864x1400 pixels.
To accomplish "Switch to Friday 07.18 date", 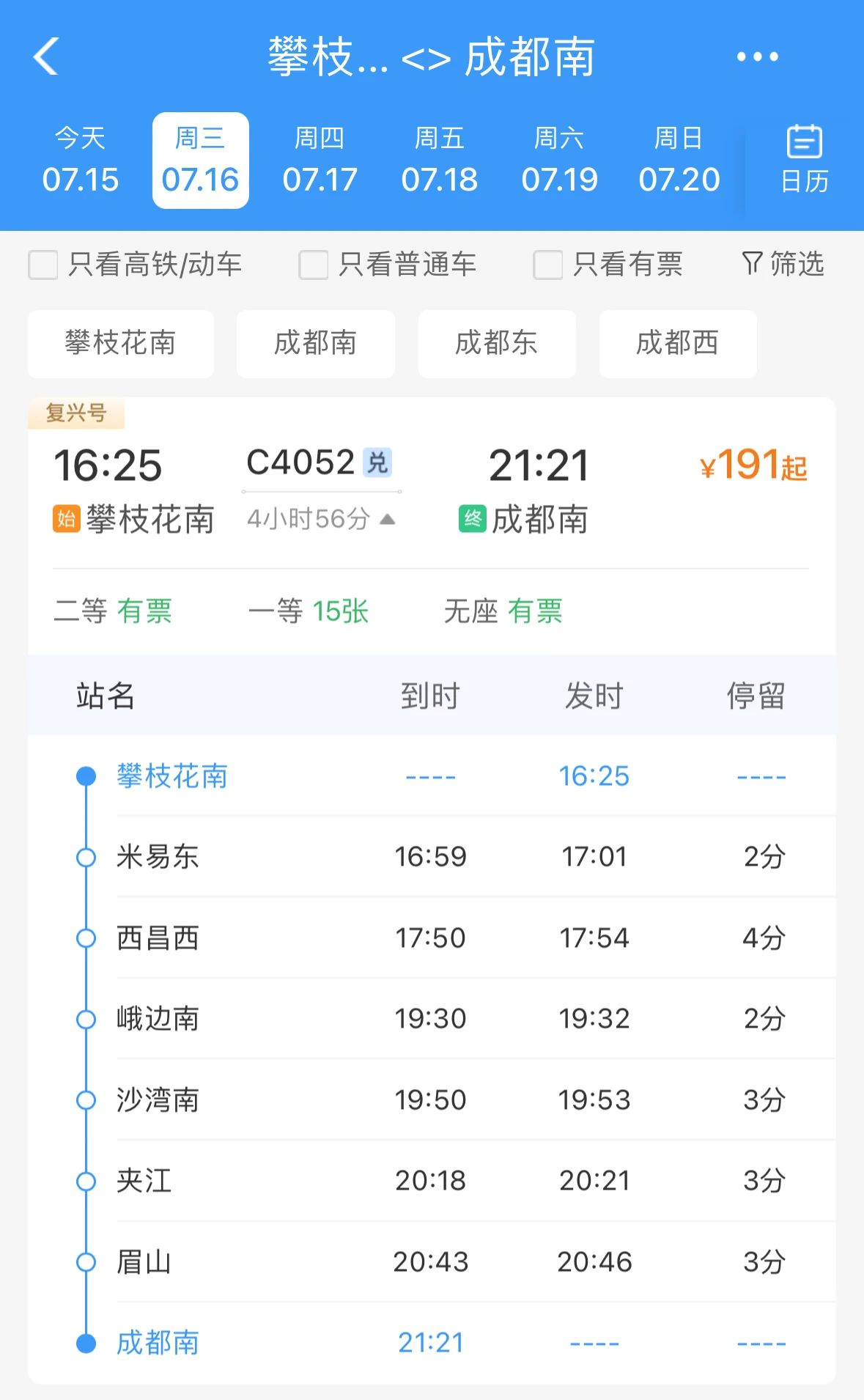I will click(439, 161).
